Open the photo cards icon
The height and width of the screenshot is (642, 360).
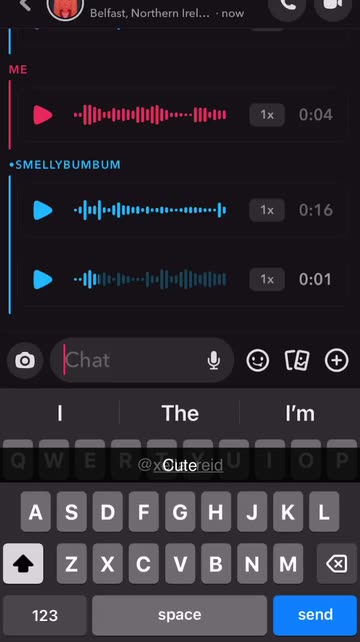point(297,360)
